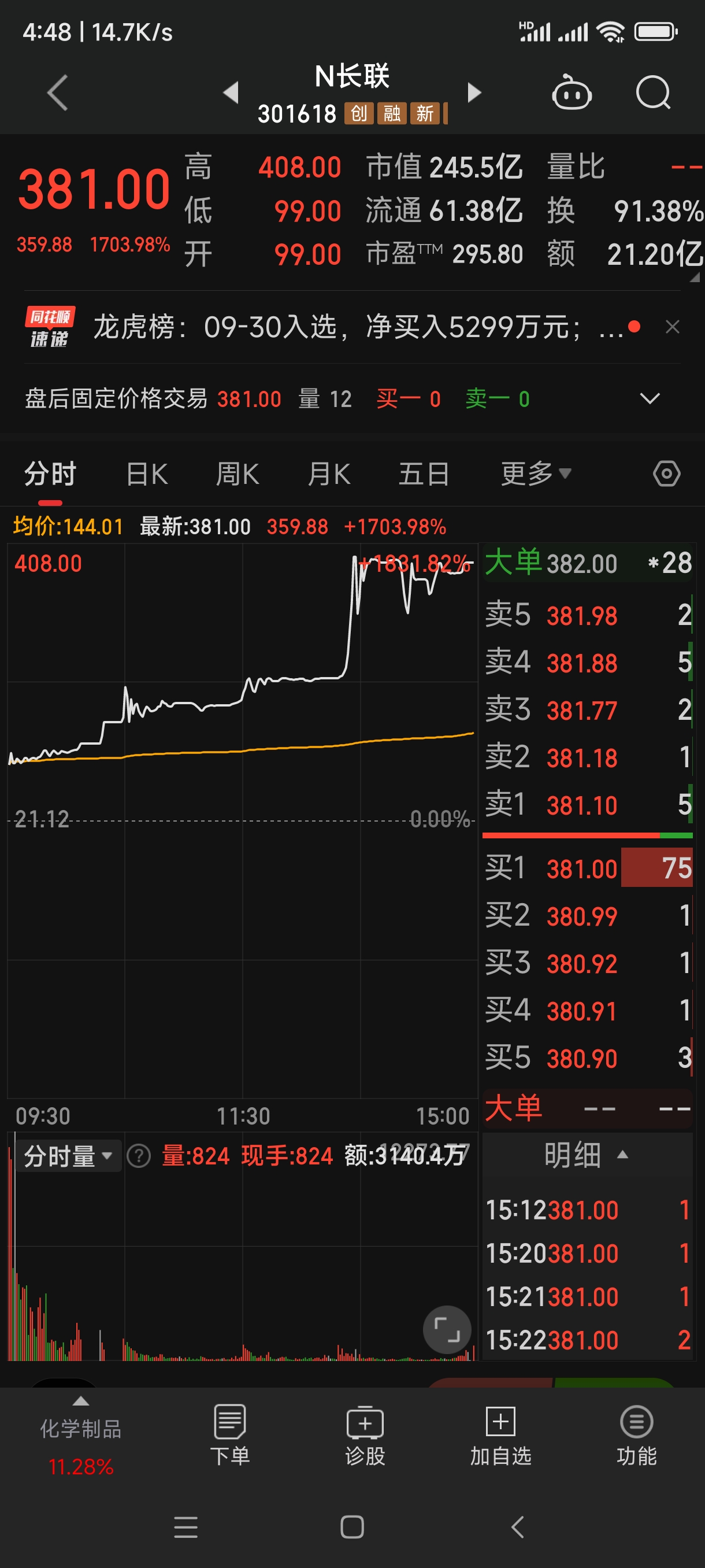Toggle the 明细 trade detail list

(x=585, y=1155)
